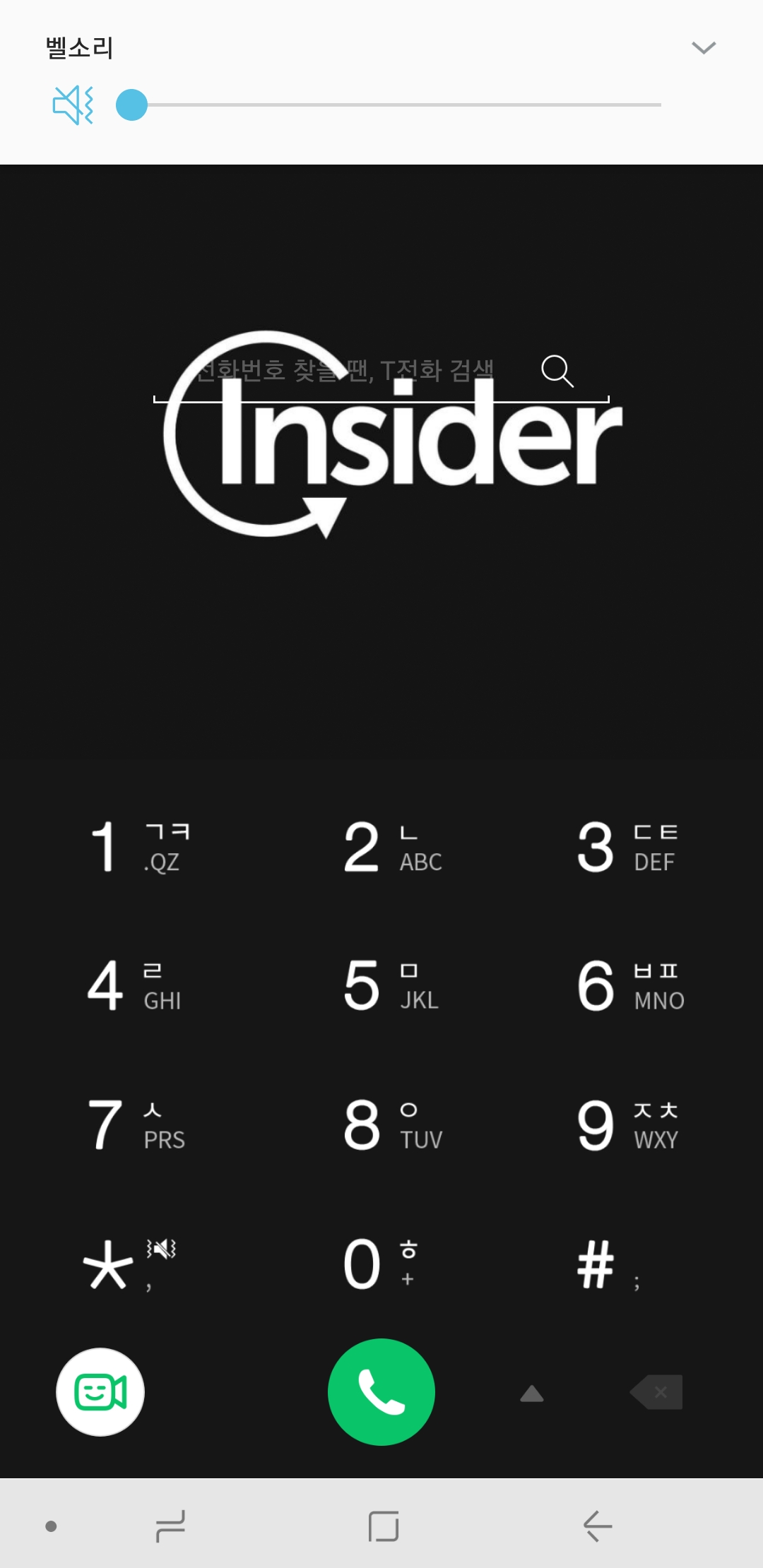
Task: Start a video call with camera button
Action: click(x=100, y=1392)
